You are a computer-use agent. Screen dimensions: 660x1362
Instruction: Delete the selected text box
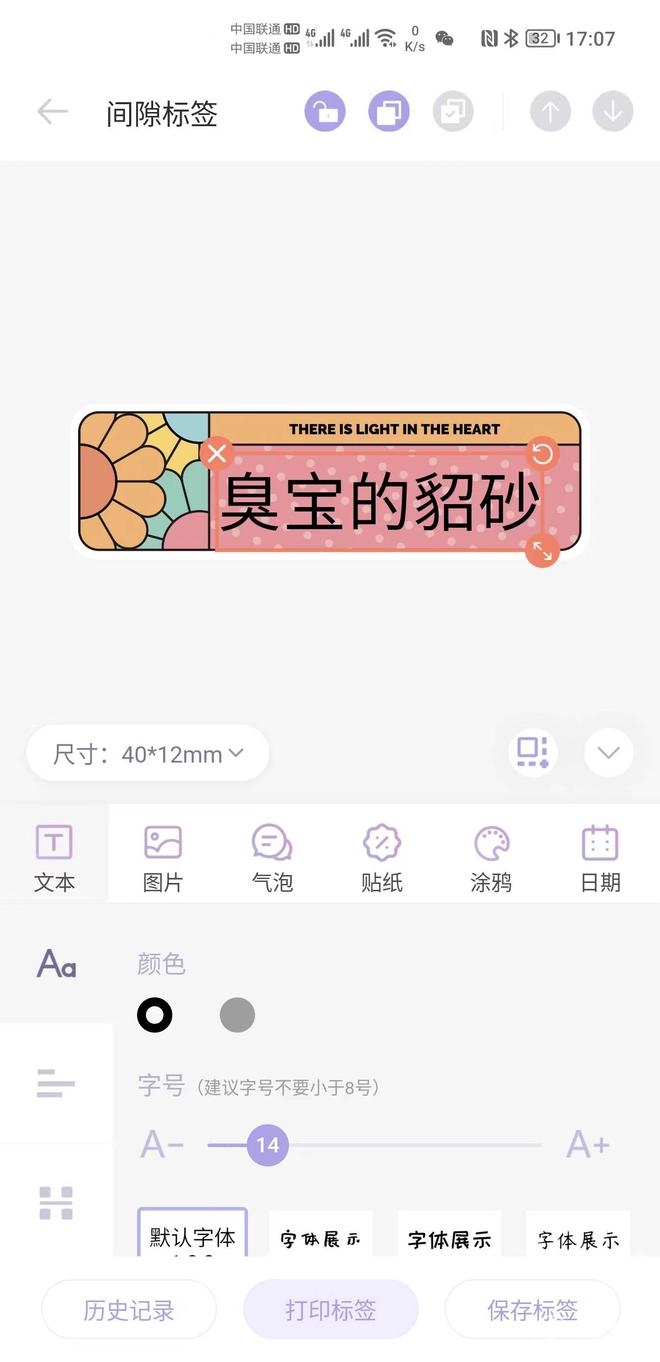[x=217, y=453]
